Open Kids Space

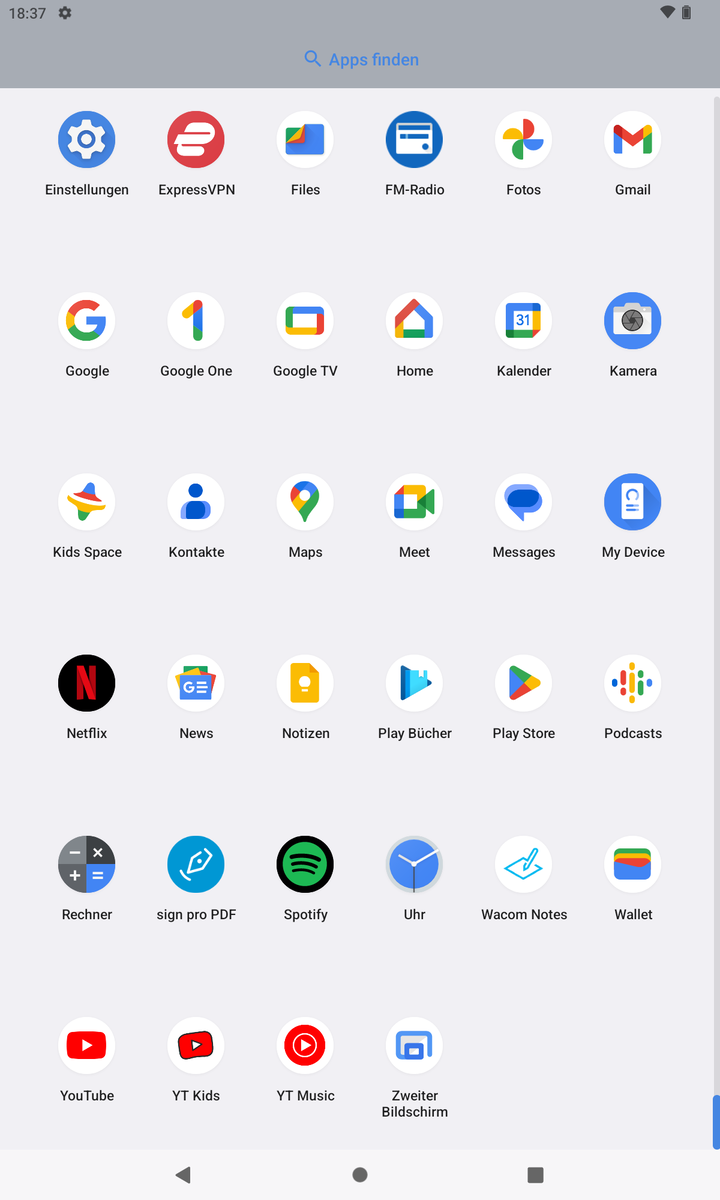[x=87, y=502]
